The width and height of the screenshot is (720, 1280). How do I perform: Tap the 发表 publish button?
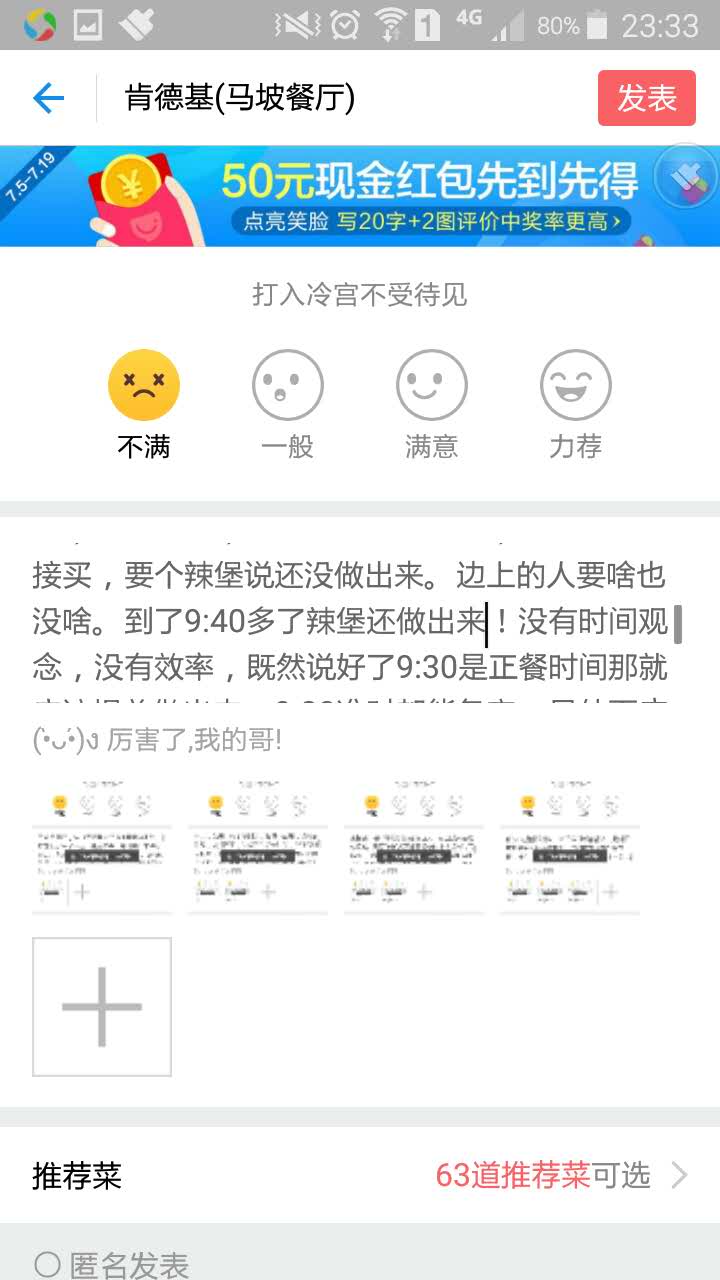point(646,98)
